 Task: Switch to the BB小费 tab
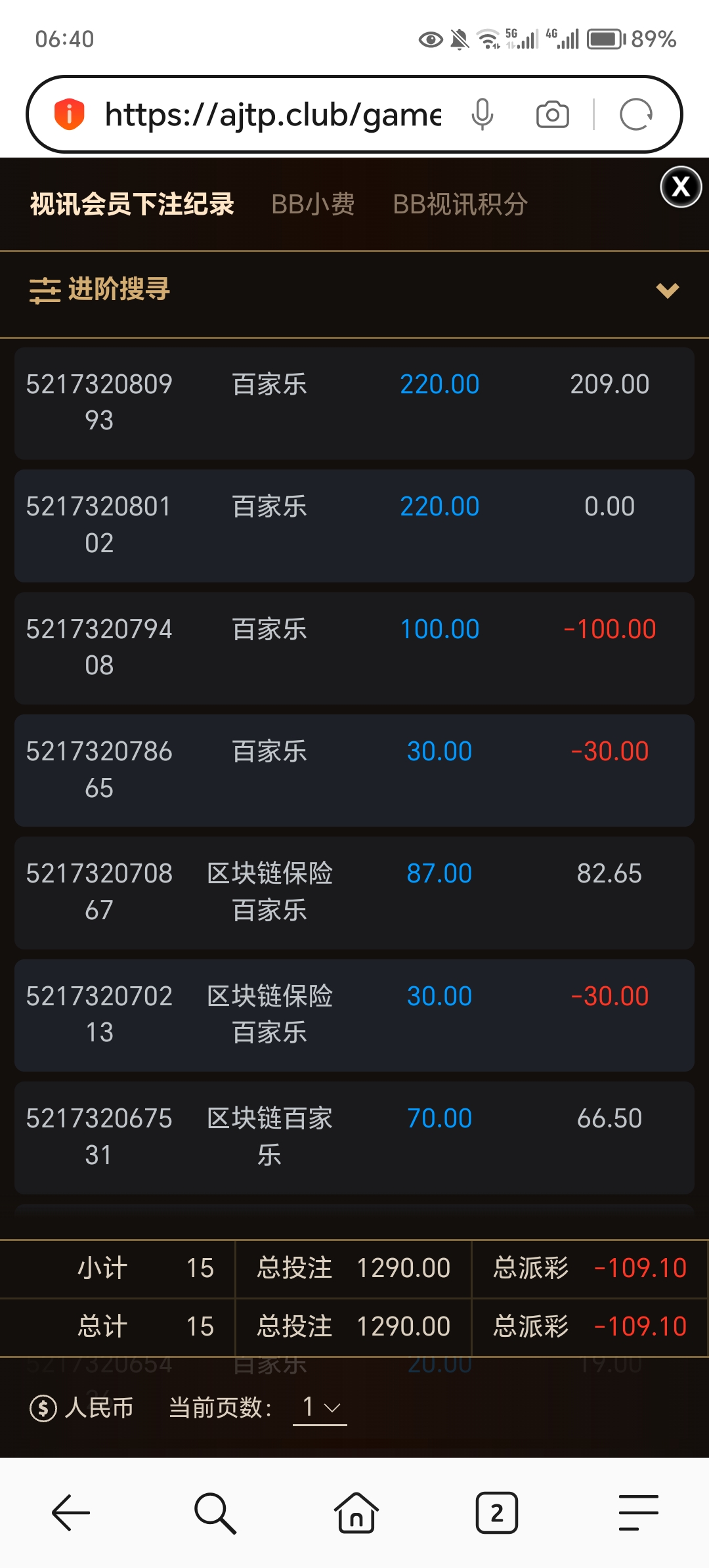click(x=313, y=204)
